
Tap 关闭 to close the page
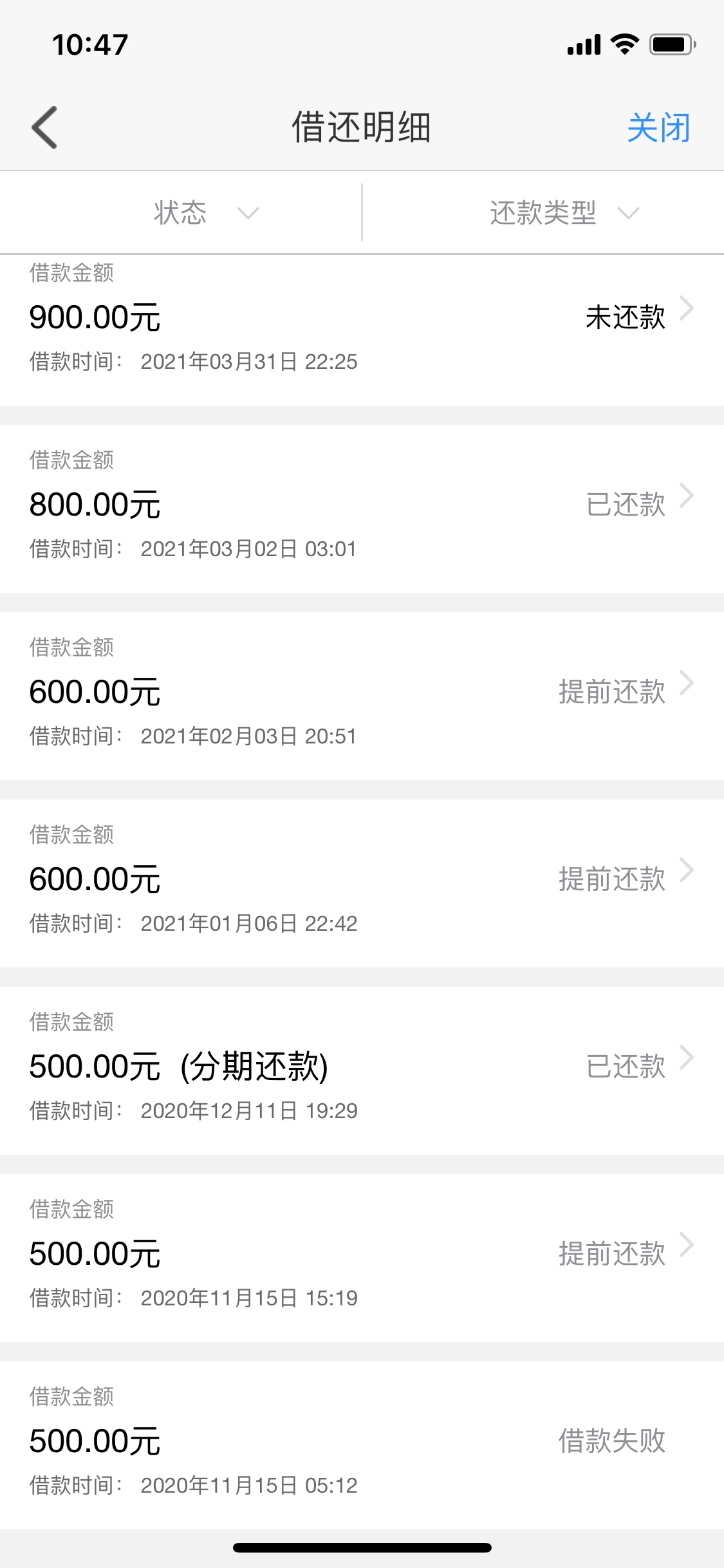(658, 127)
